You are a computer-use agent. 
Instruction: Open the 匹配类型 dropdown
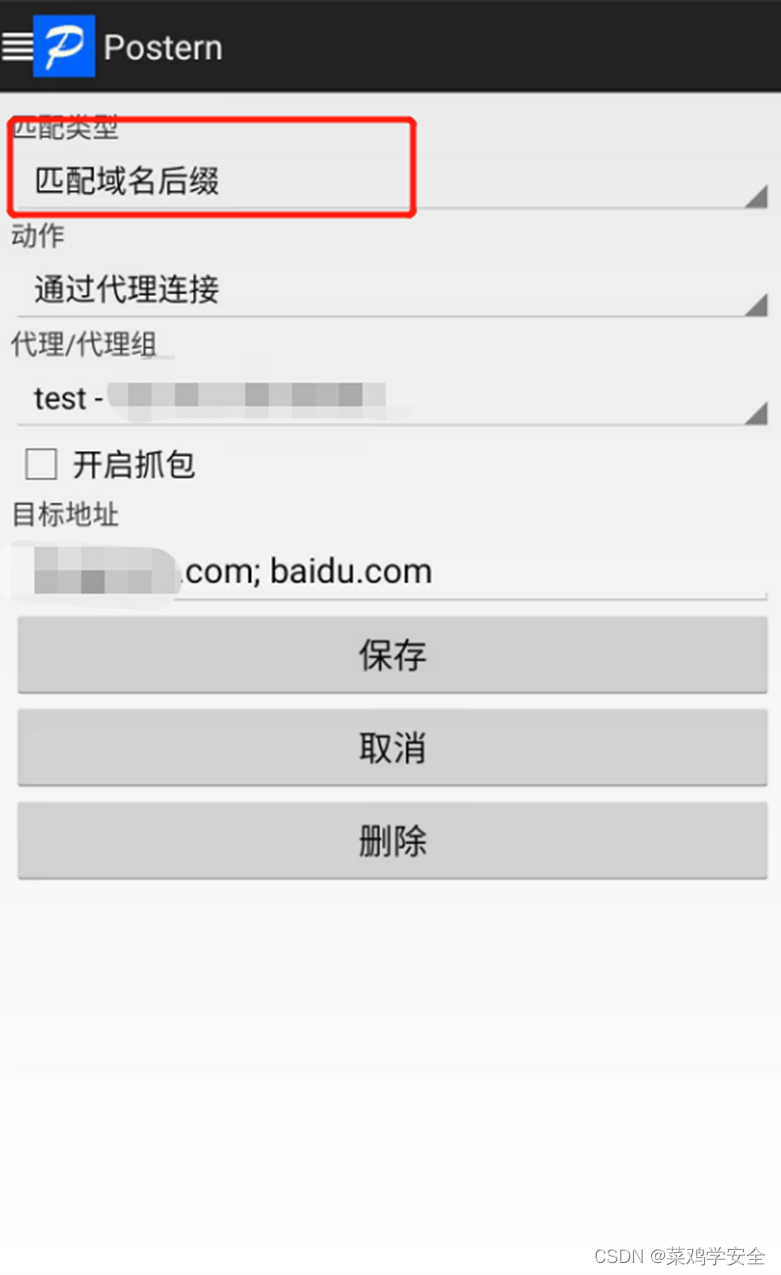point(390,182)
